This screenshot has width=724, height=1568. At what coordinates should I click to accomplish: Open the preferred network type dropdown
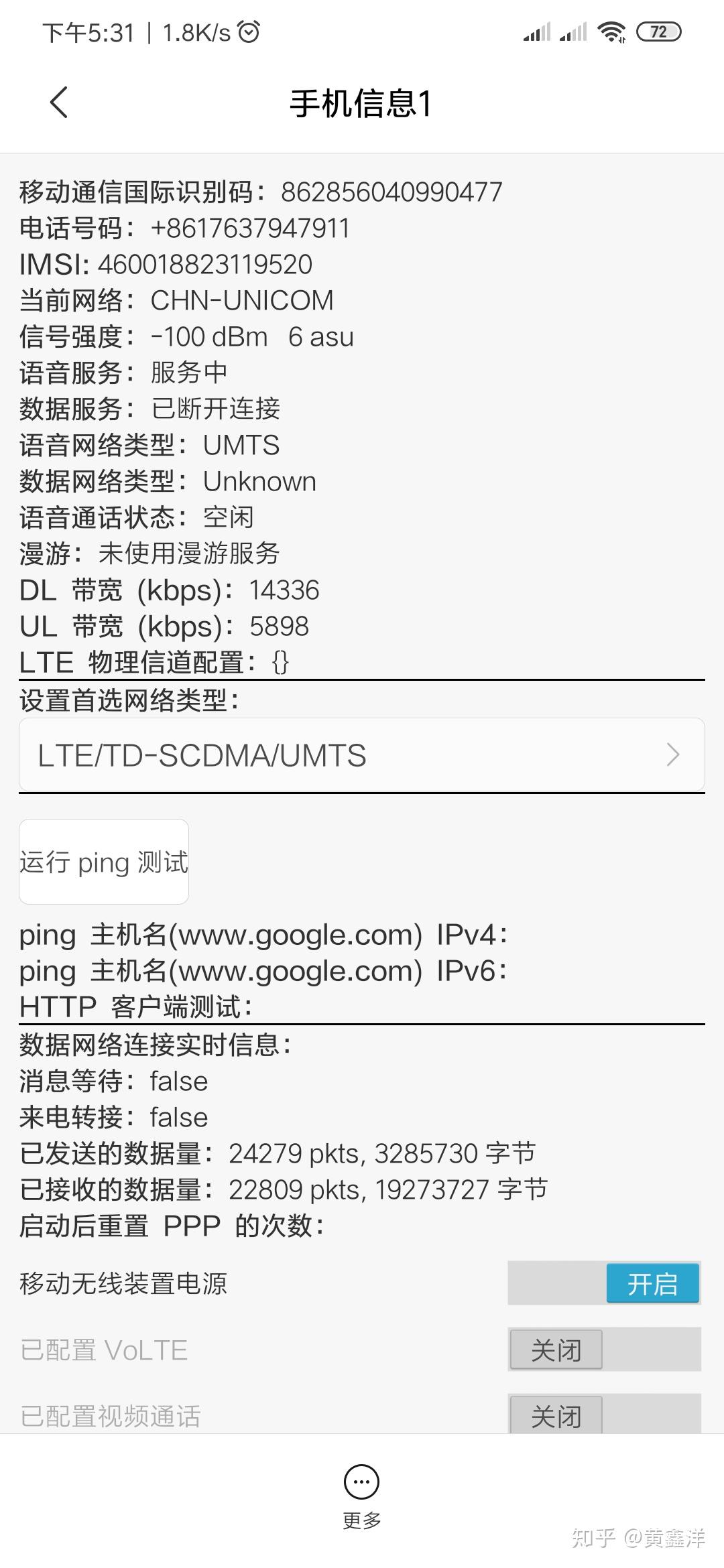pos(362,755)
